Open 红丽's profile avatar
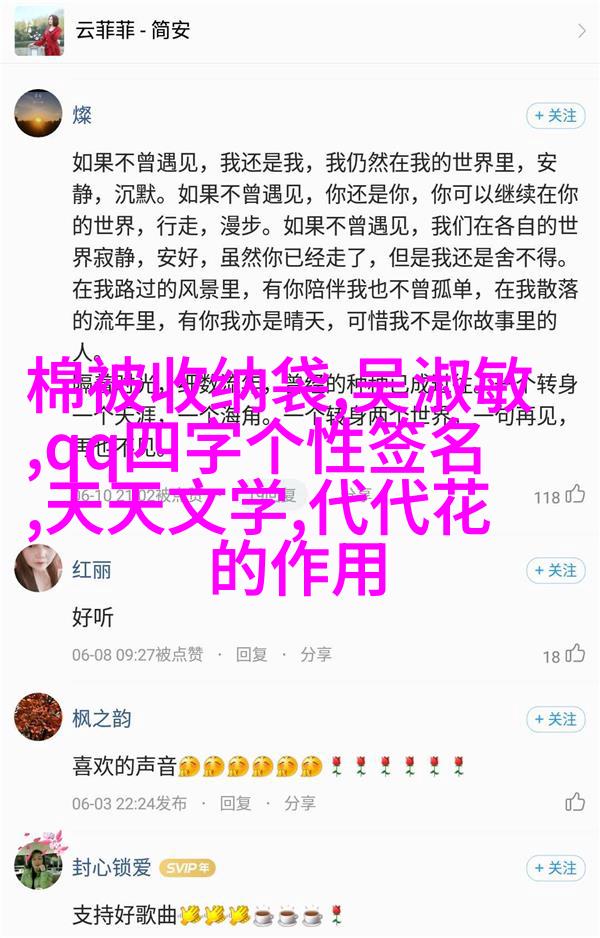This screenshot has height=938, width=600. [38, 570]
